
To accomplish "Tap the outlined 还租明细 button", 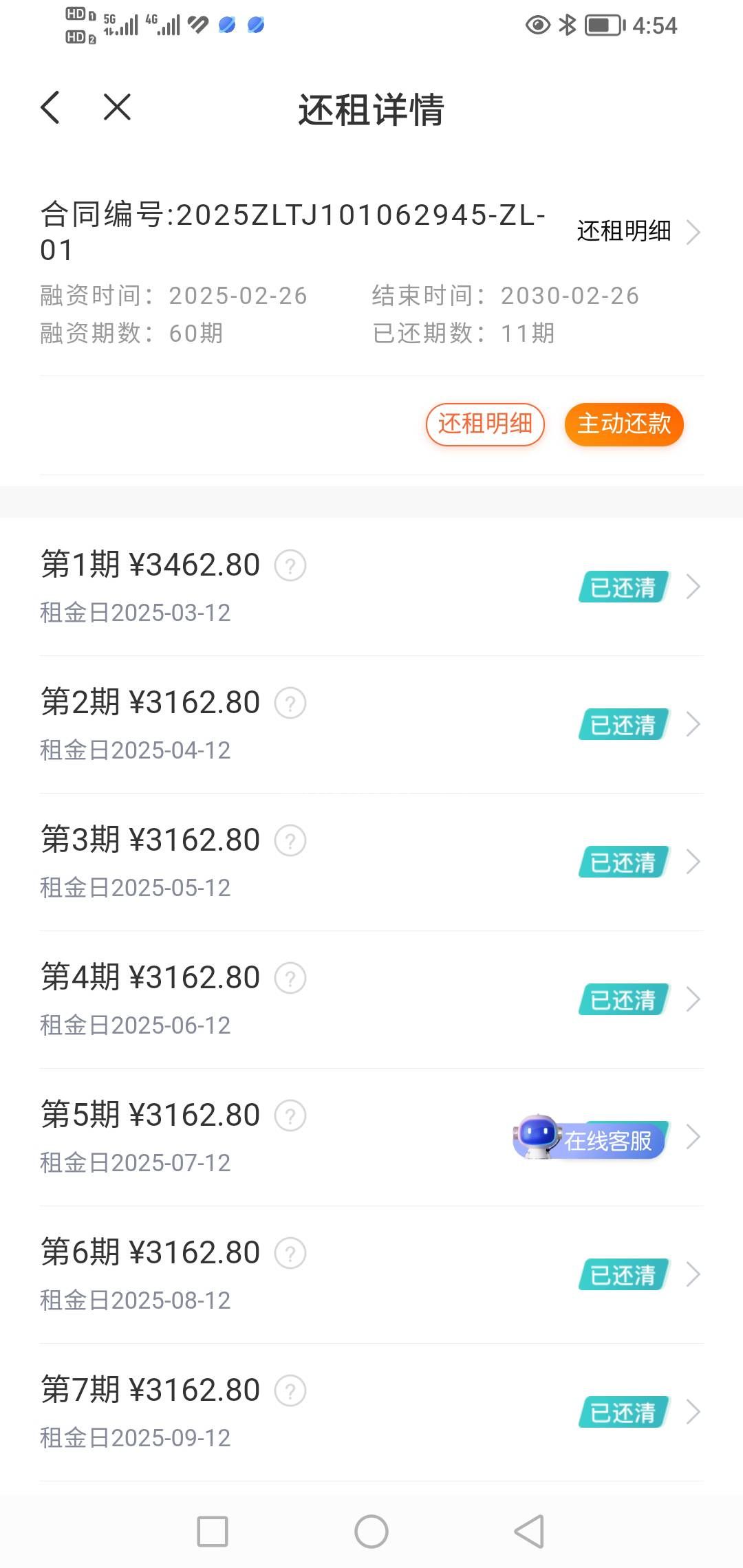I will 485,424.
